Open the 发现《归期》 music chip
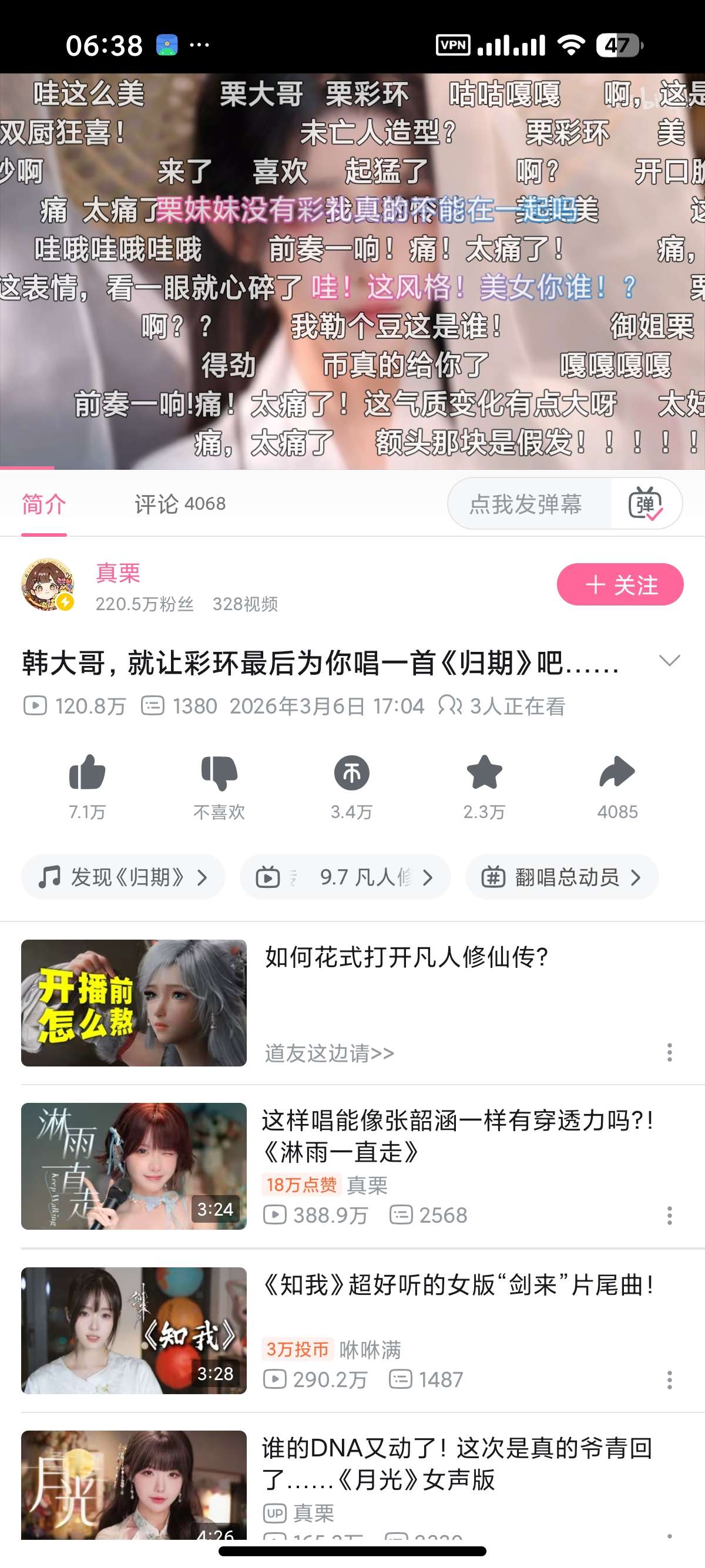The width and height of the screenshot is (705, 1568). (123, 877)
